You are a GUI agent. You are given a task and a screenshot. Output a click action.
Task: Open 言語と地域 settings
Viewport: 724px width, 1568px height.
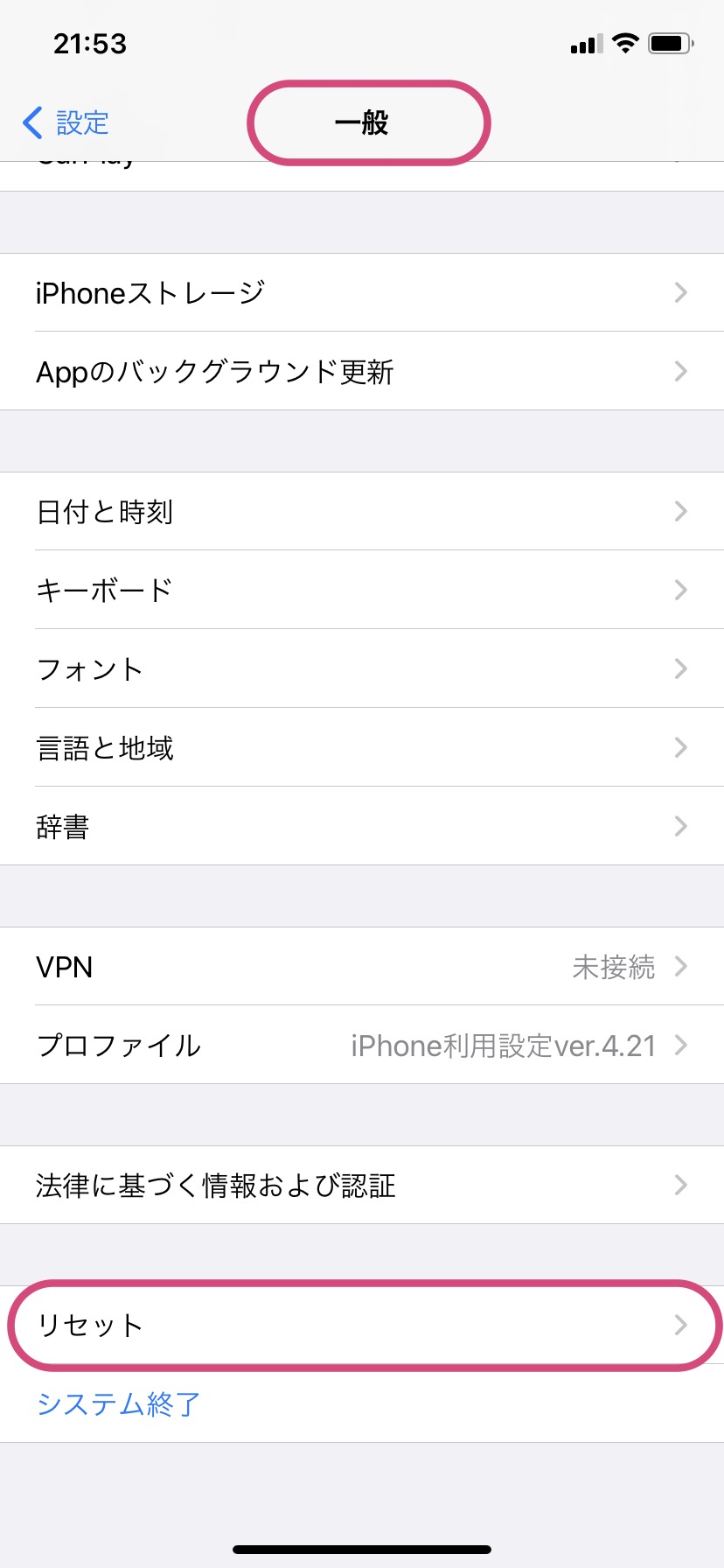[x=362, y=747]
